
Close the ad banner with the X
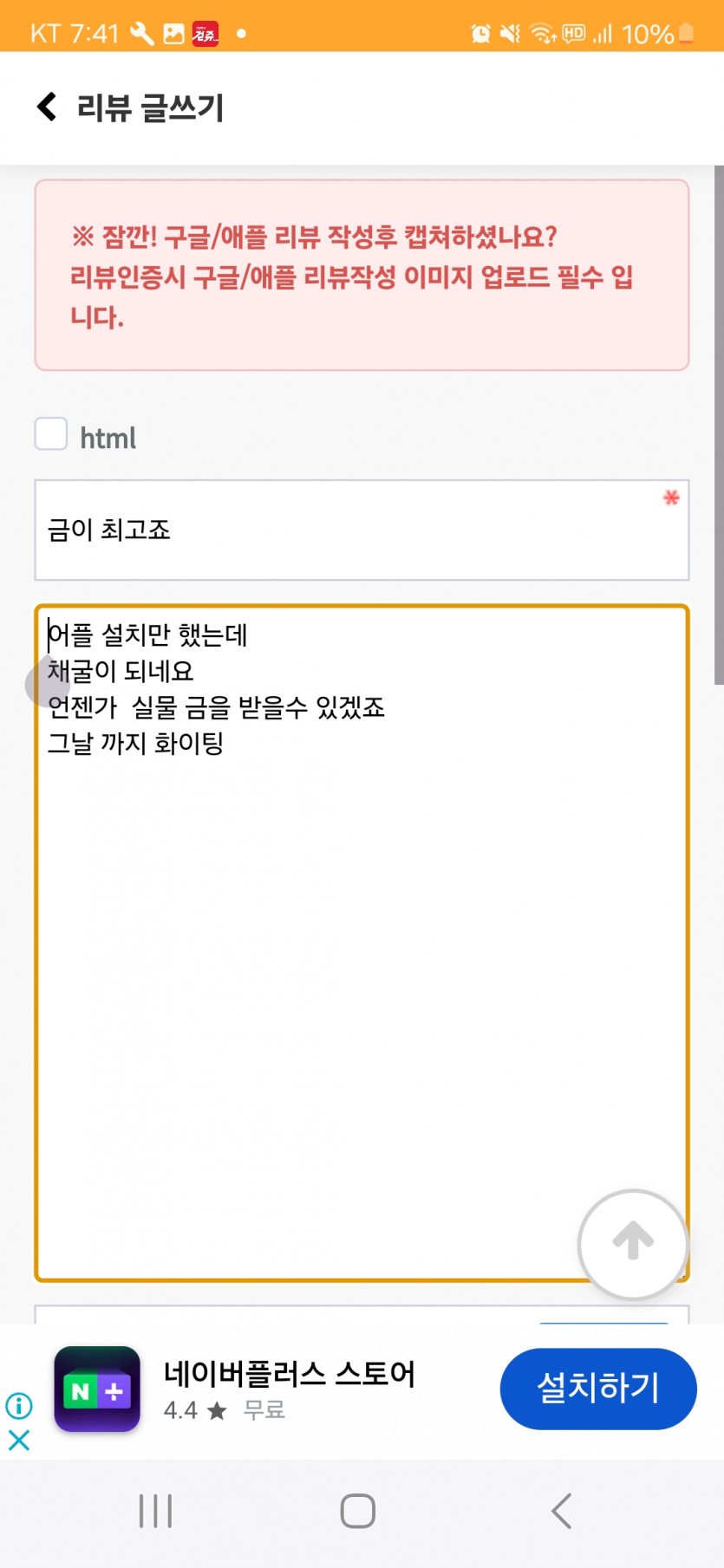[18, 1441]
